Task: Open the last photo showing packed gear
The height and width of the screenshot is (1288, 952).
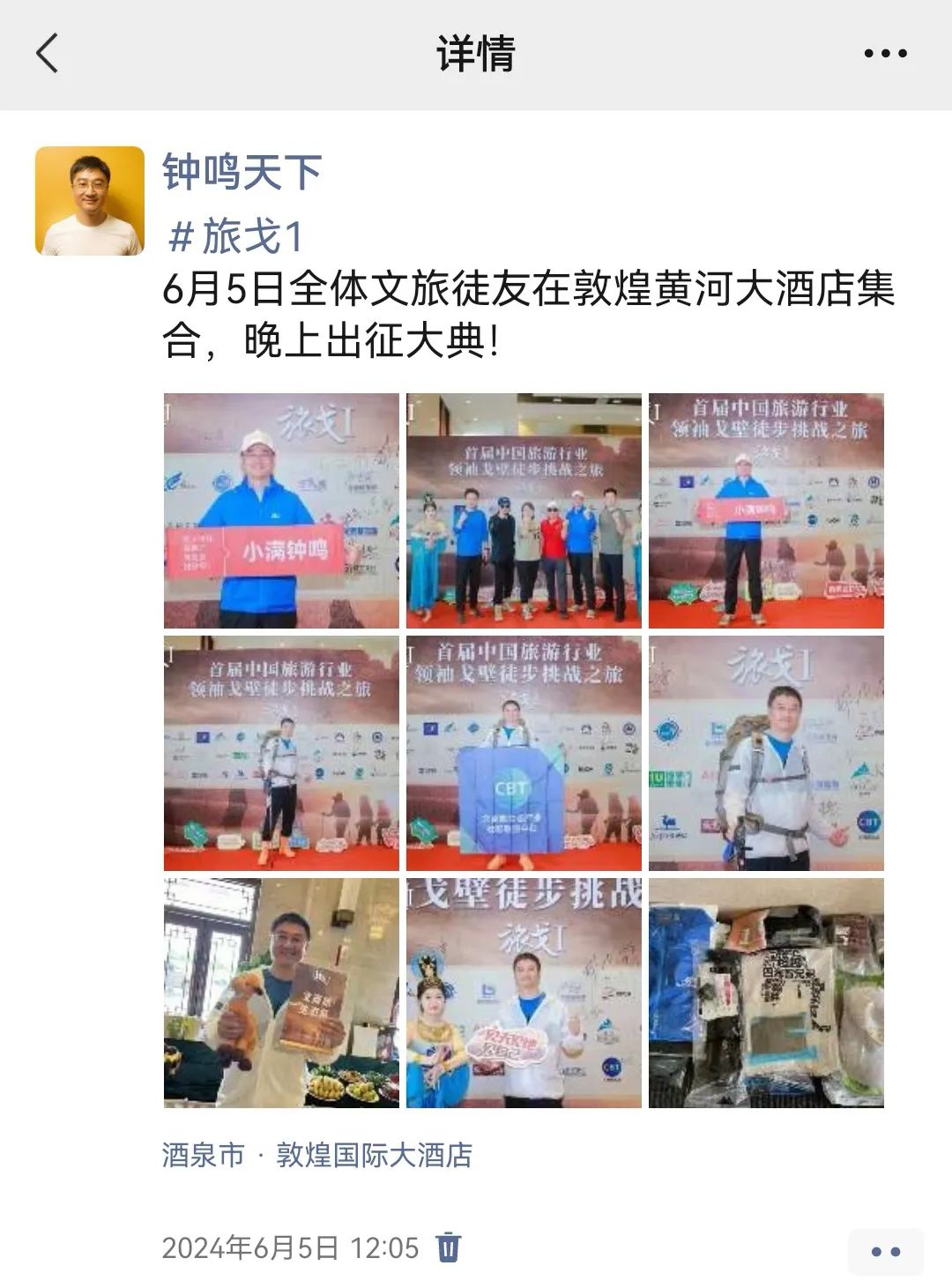Action: [766, 993]
